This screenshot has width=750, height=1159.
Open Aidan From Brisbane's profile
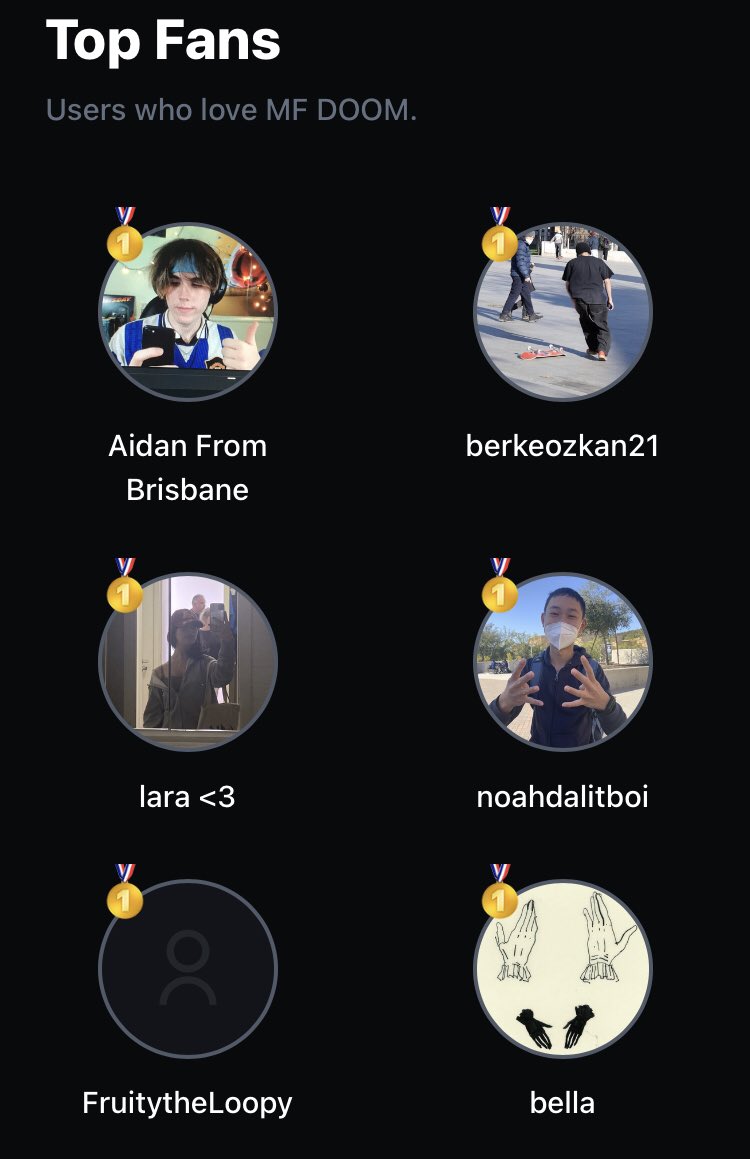click(188, 311)
